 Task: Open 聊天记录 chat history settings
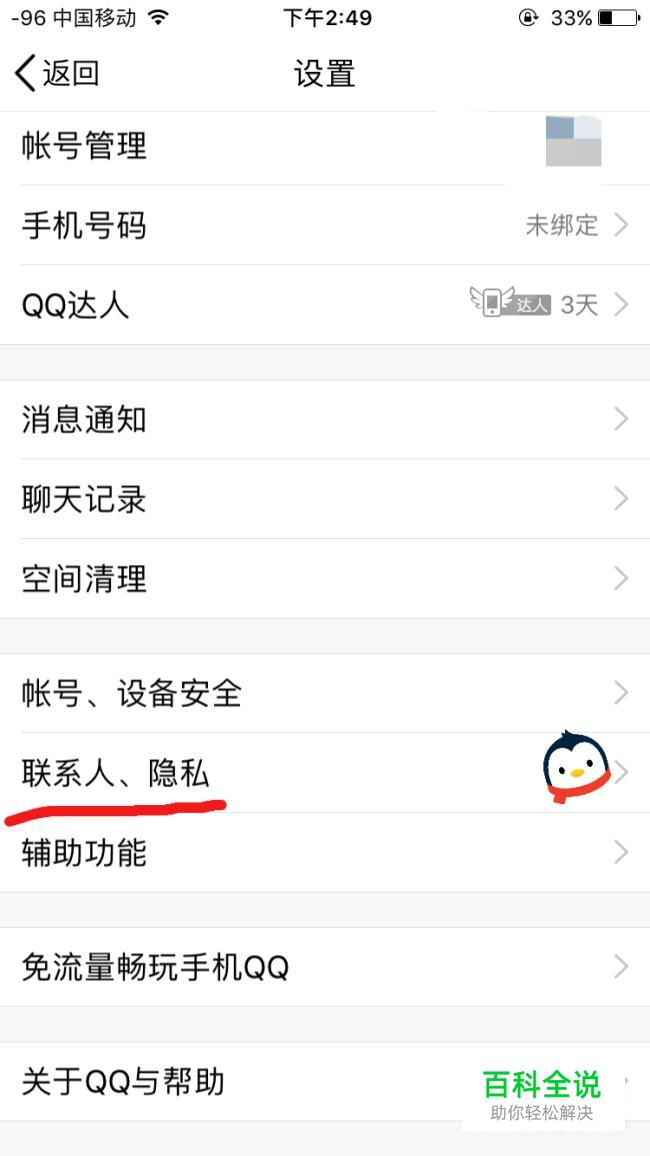coord(325,499)
